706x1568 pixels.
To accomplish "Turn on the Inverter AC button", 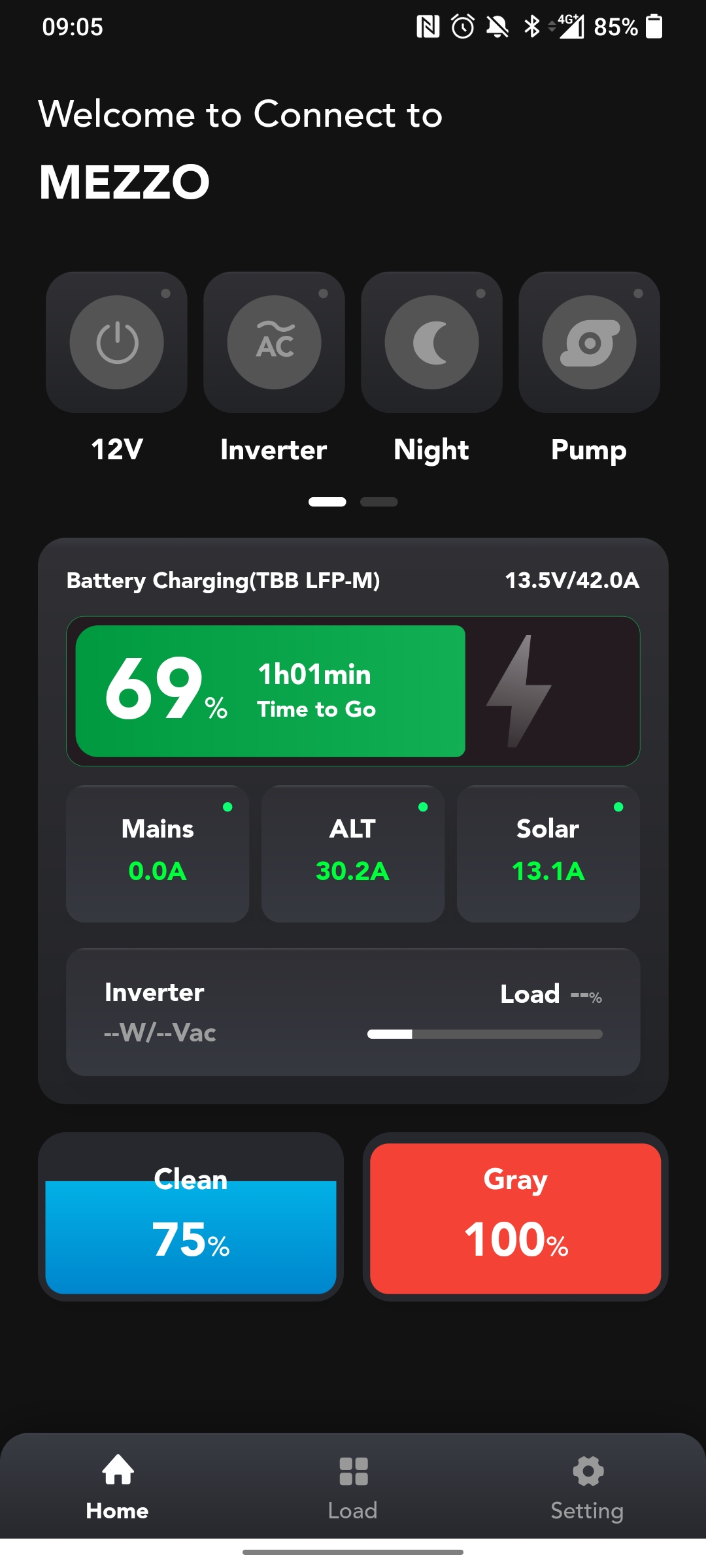I will point(274,342).
